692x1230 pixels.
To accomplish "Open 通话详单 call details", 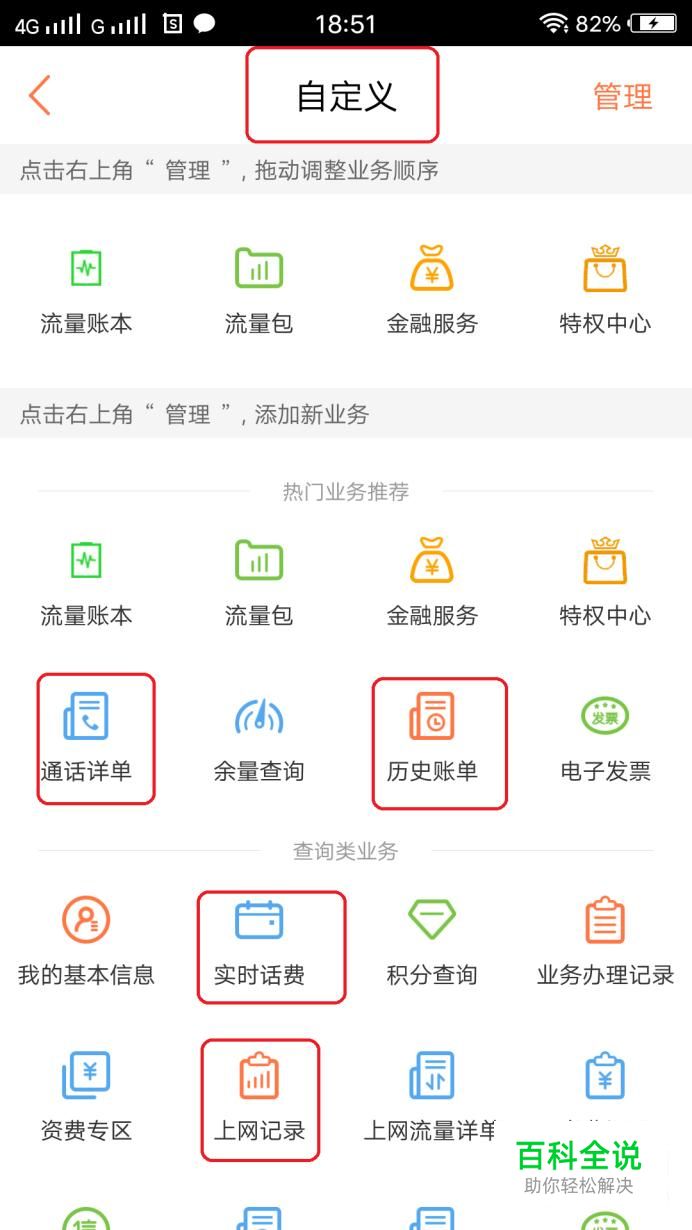I will tap(86, 738).
